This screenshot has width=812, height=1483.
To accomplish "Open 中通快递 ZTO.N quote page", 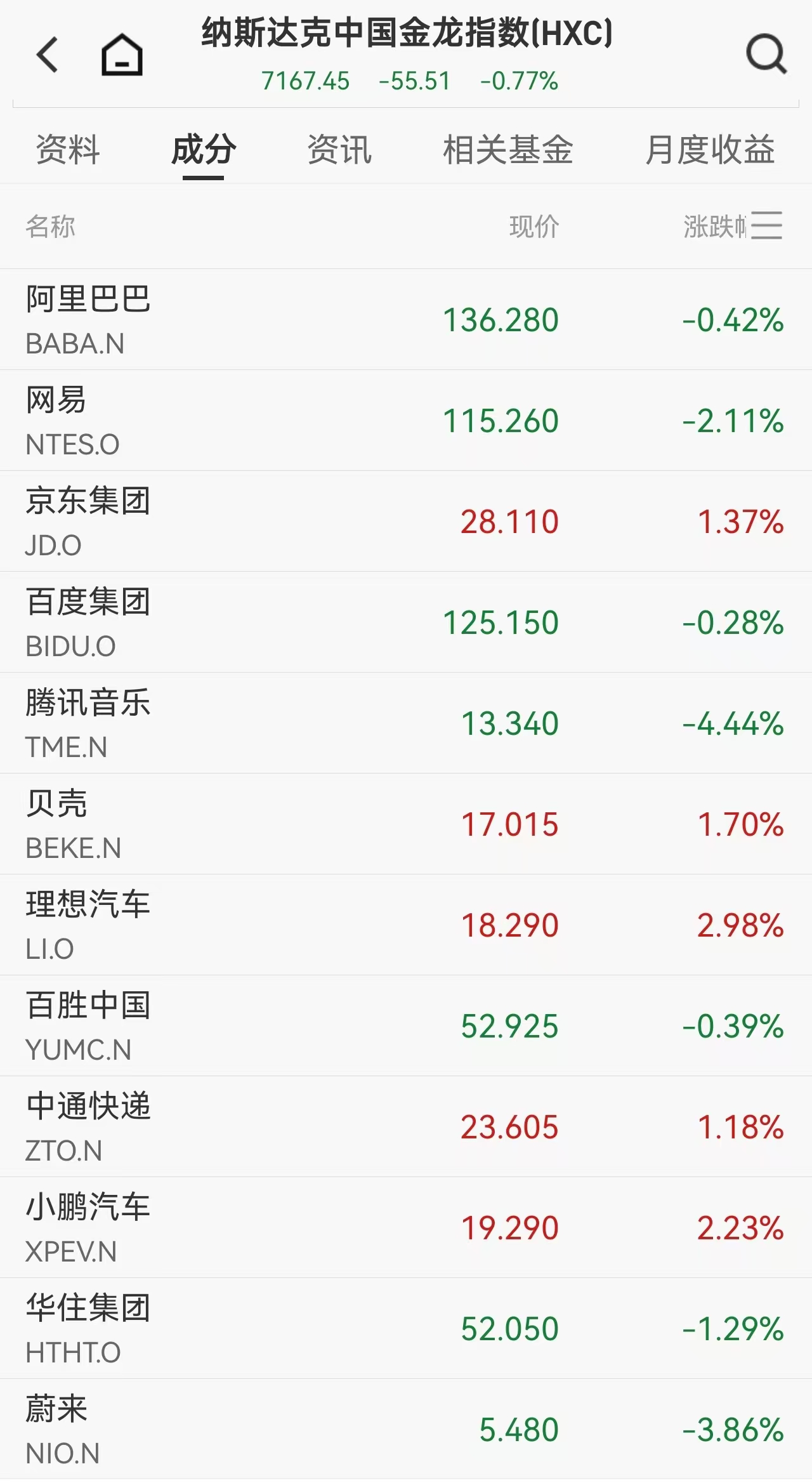I will coord(406,1126).
